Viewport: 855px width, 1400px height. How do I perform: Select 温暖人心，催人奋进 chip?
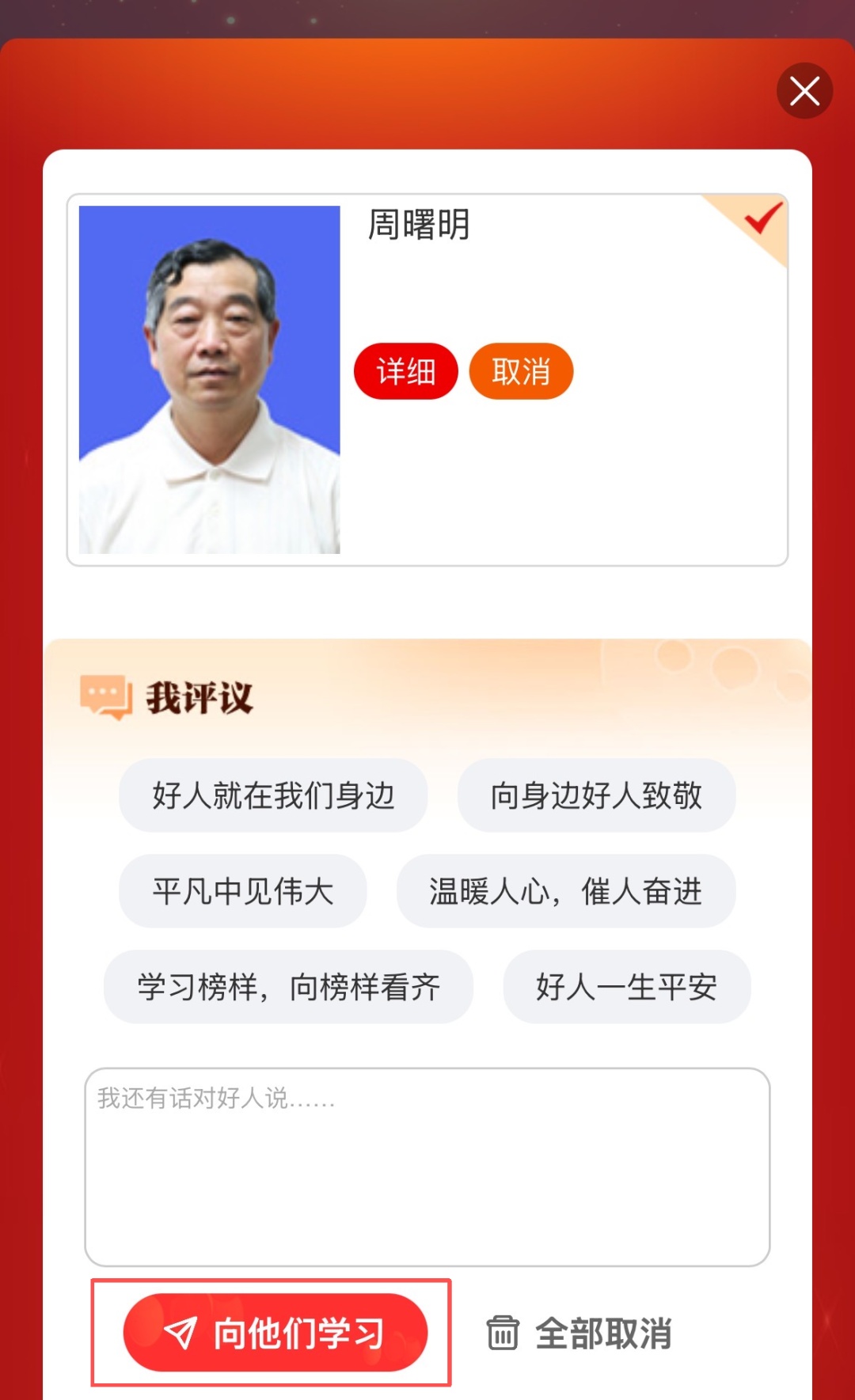coord(565,891)
